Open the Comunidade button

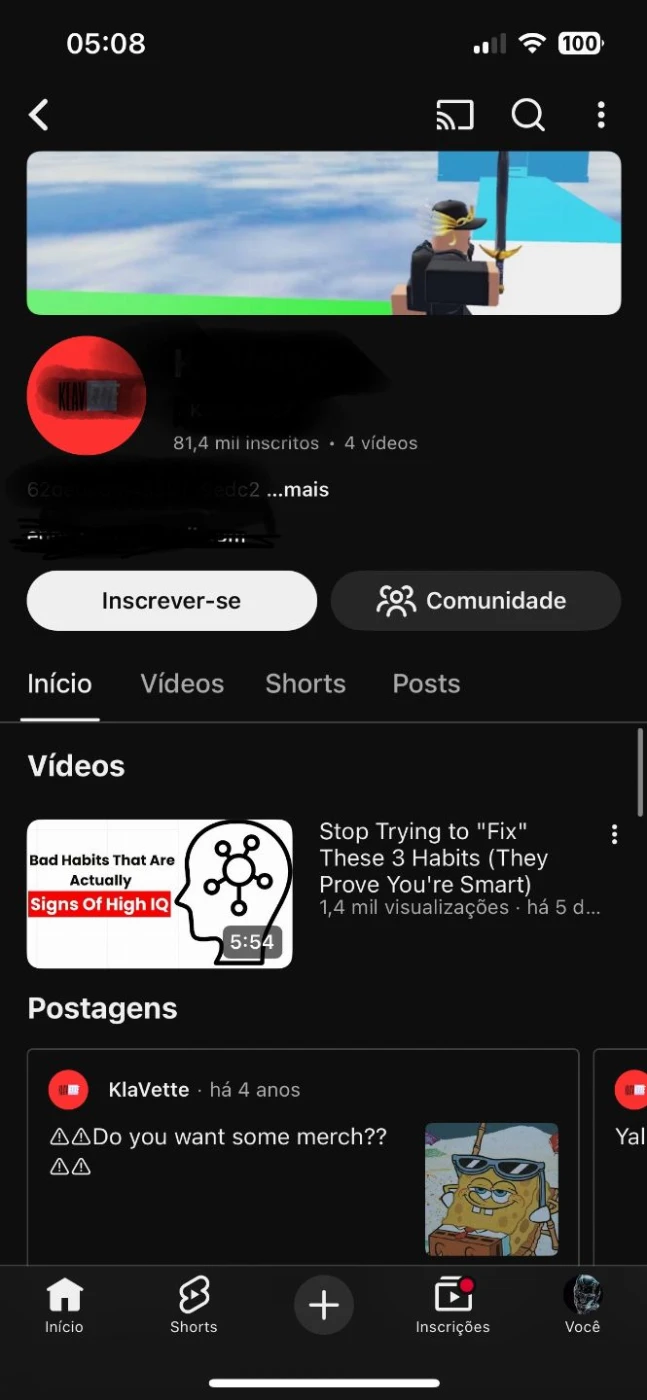coord(475,601)
